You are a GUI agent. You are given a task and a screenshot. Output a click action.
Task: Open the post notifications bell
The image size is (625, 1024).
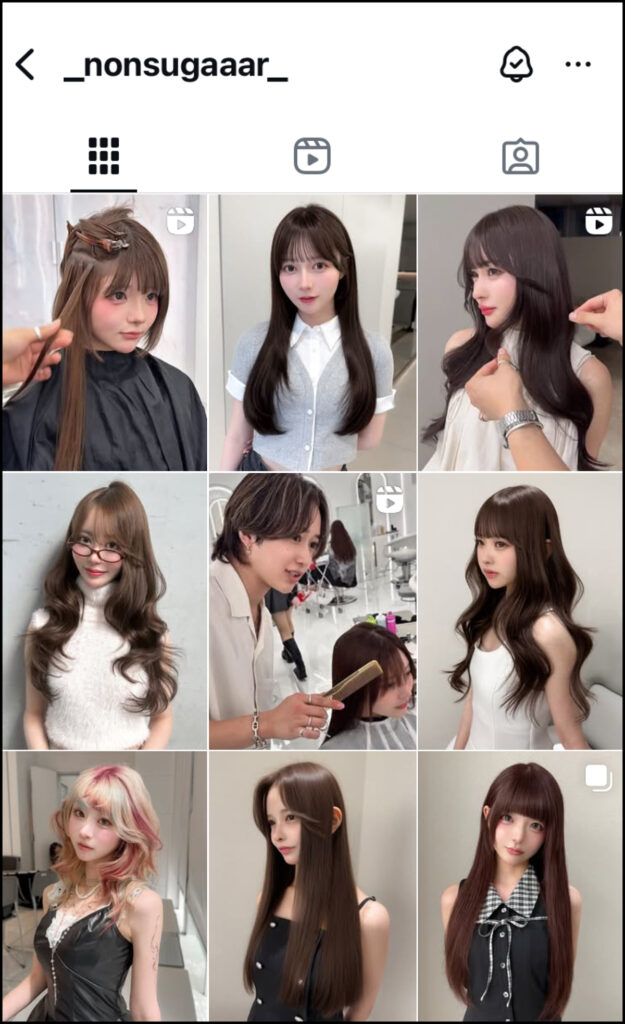point(516,65)
